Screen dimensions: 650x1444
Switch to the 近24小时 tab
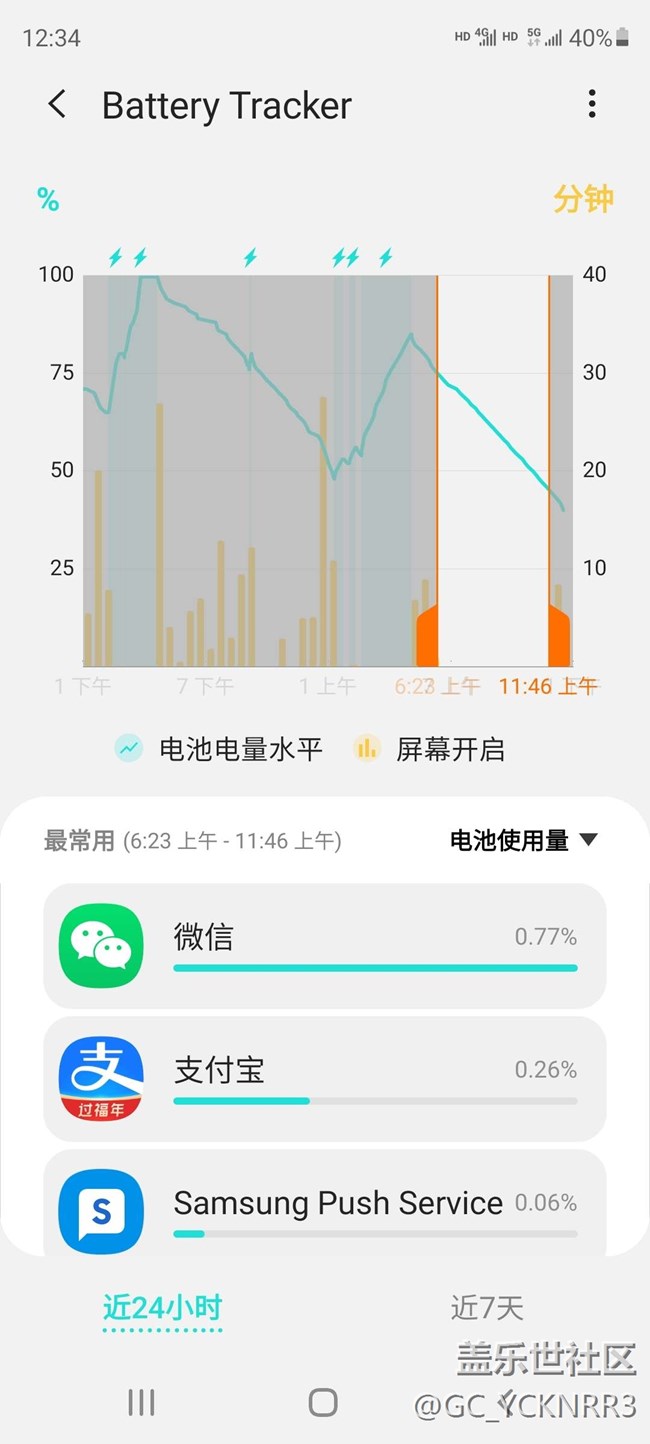[162, 1307]
